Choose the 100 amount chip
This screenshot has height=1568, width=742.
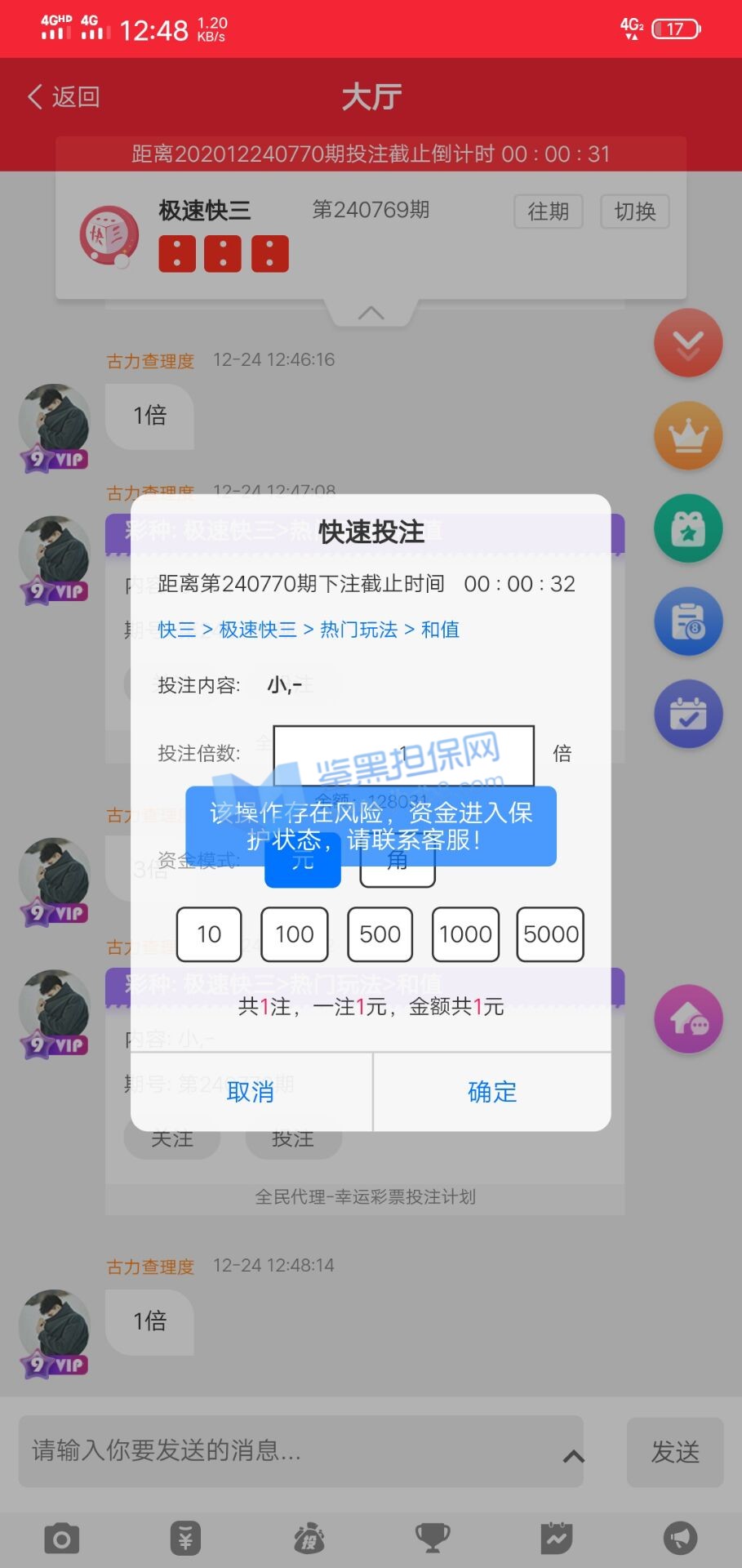coord(295,934)
